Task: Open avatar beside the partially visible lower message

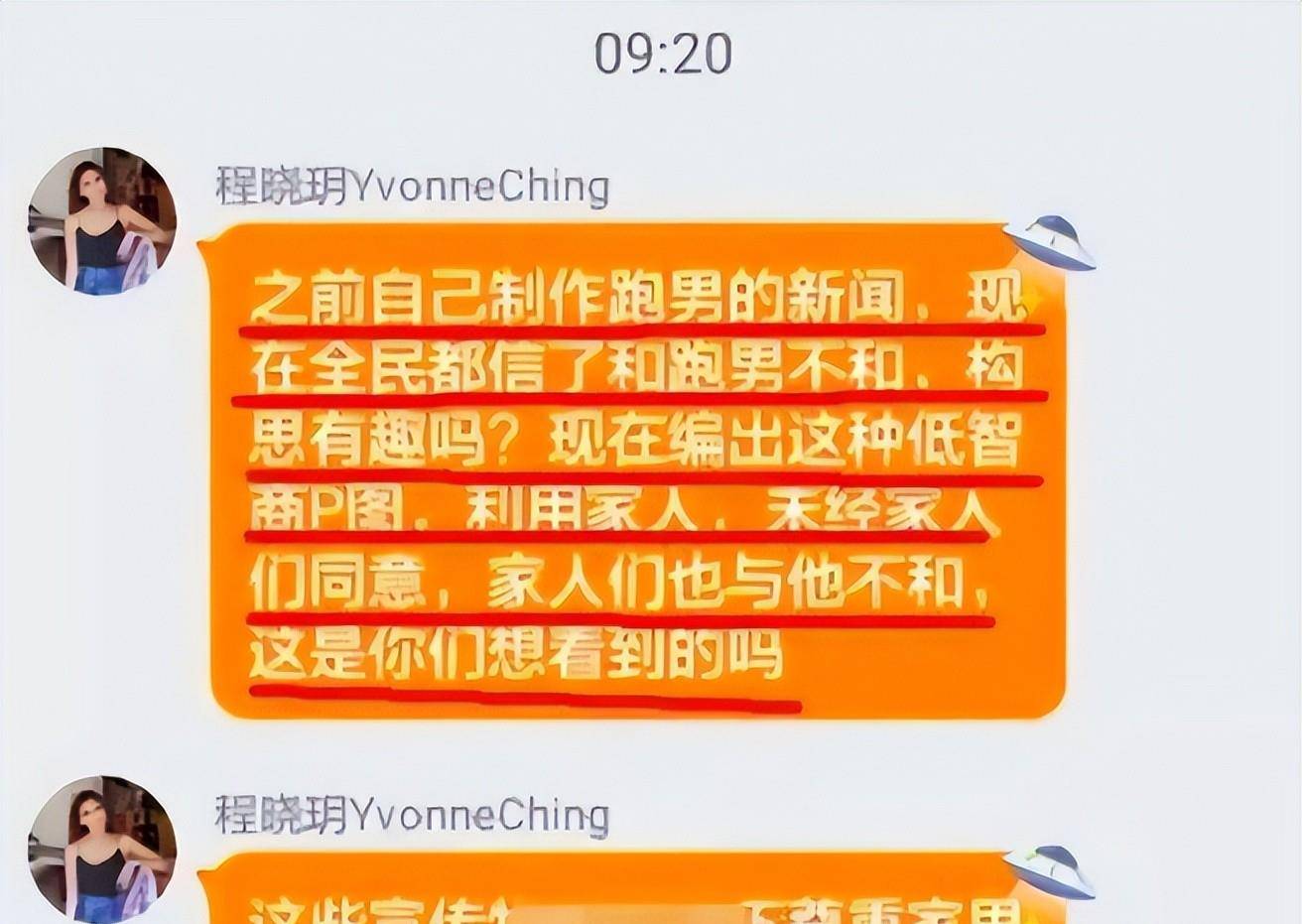Action: [102, 850]
